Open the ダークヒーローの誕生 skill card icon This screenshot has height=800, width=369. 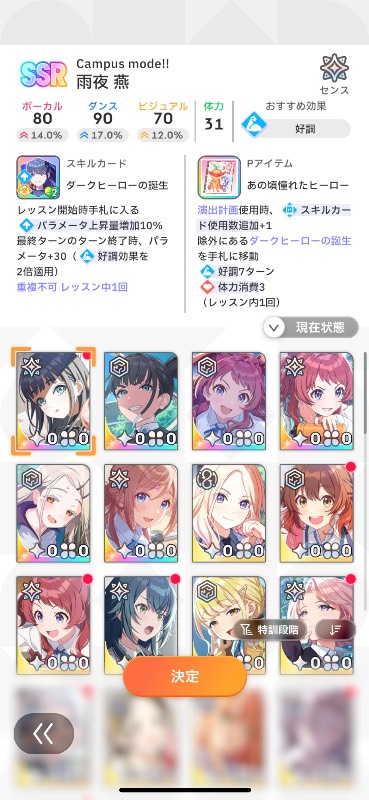[38, 177]
